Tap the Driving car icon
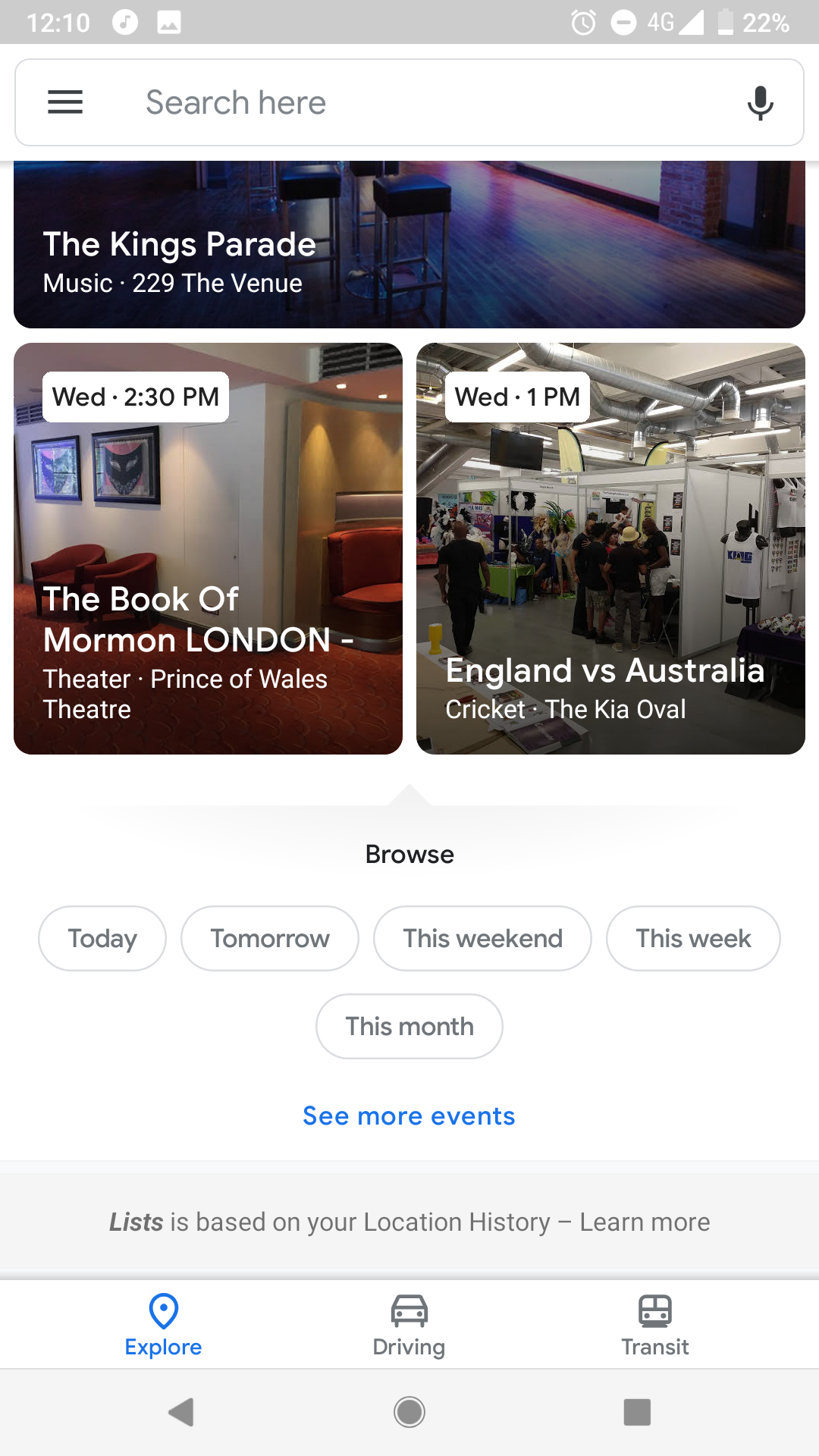This screenshot has height=1456, width=819. [409, 1310]
